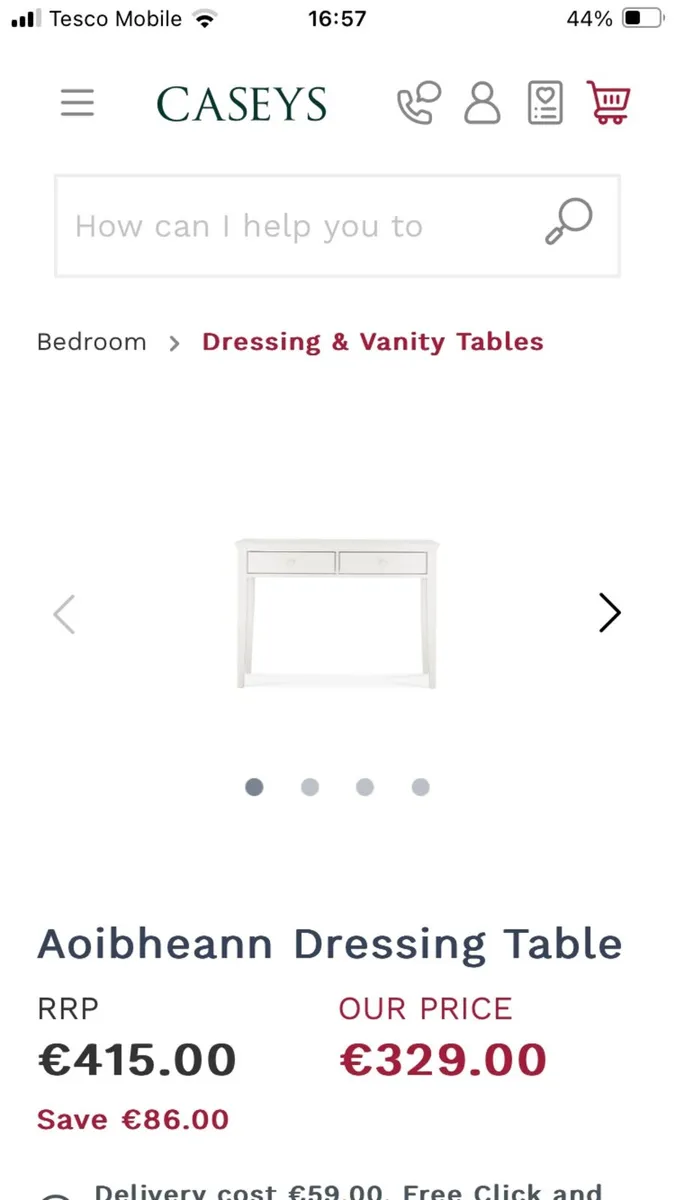Go to the Bedroom breadcrumb
The image size is (675, 1200).
pos(91,342)
